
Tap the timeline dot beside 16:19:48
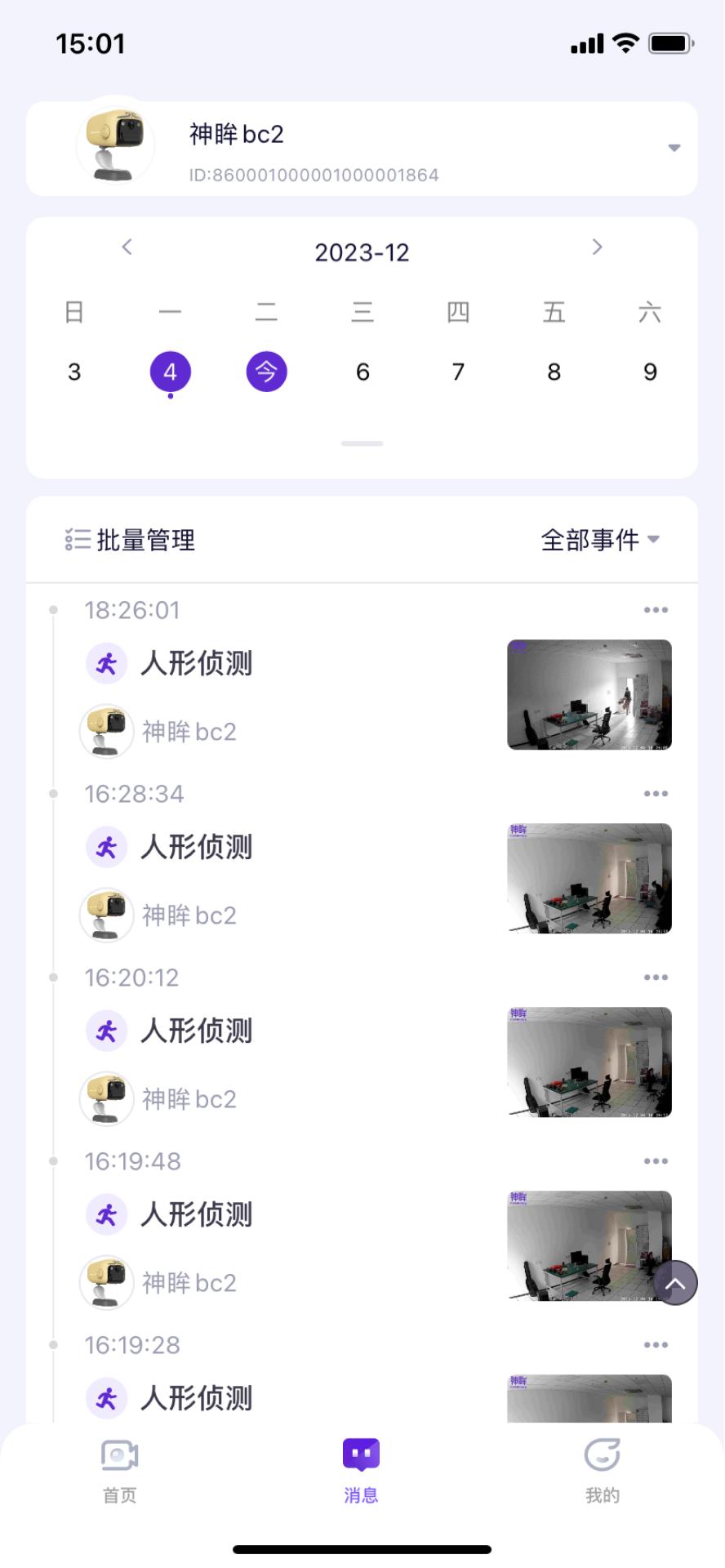[x=52, y=1160]
